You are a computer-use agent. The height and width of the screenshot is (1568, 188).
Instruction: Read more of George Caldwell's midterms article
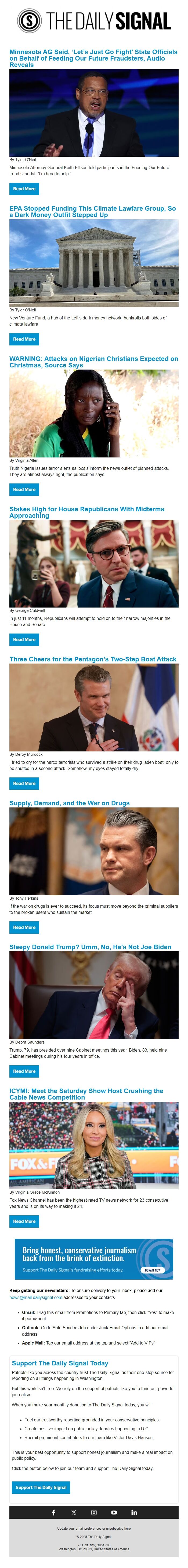tap(24, 640)
